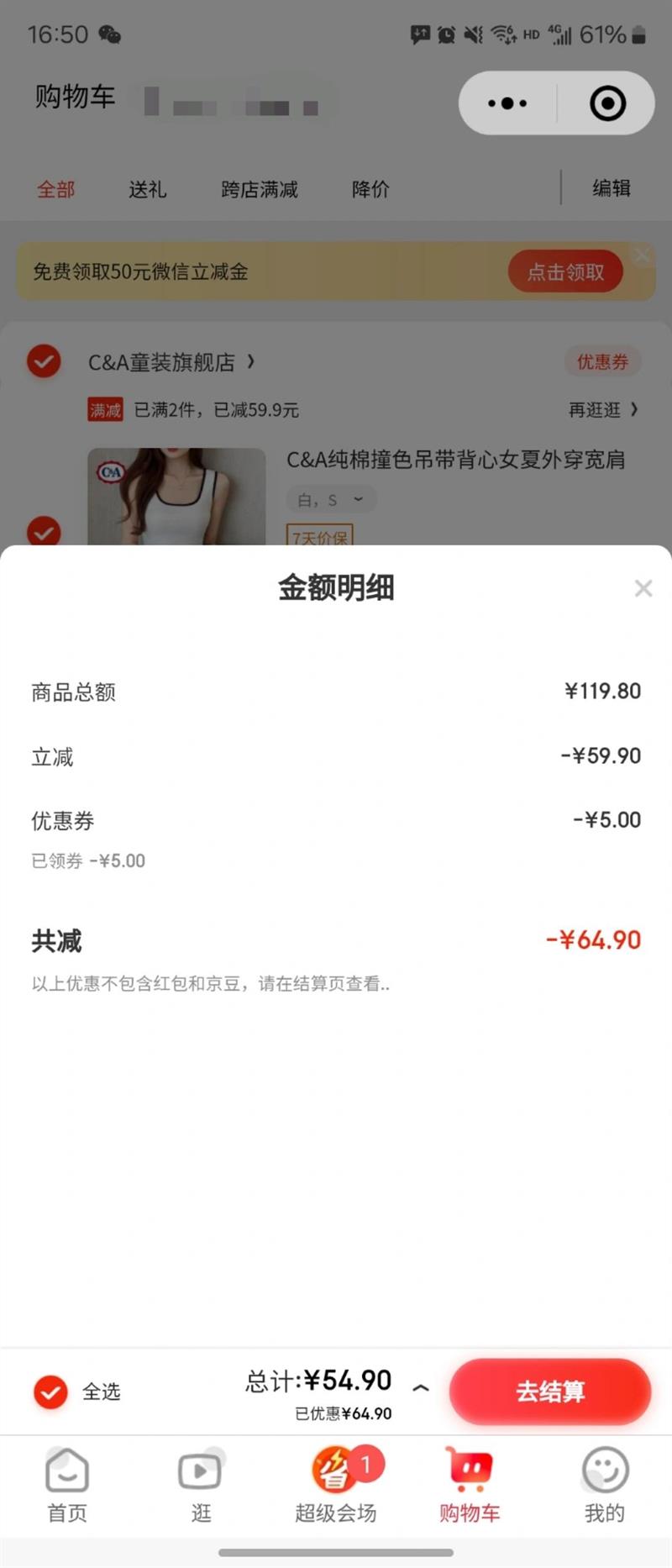672x1568 pixels.
Task: Go to 超级会场
Action: (x=335, y=1486)
